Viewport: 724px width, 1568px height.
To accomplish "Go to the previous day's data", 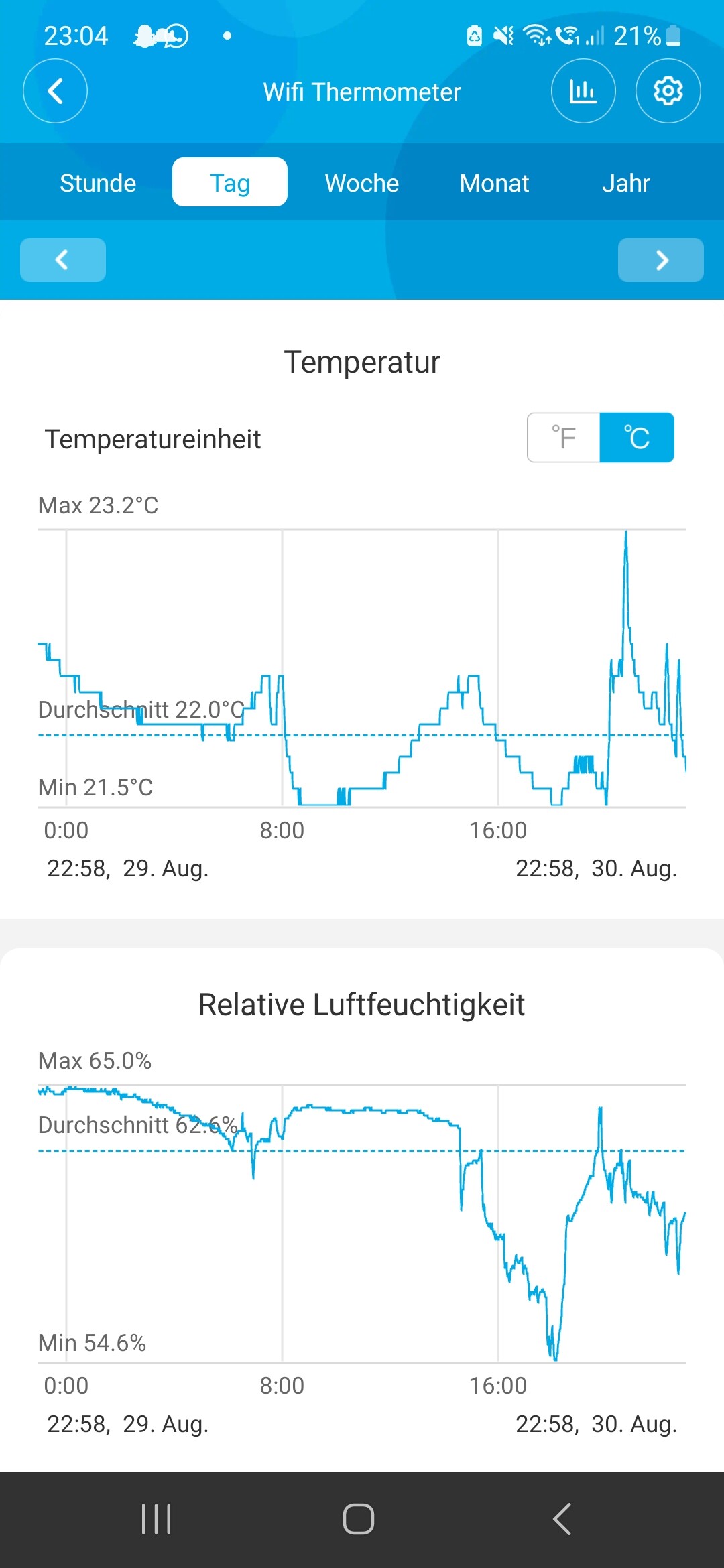I will pyautogui.click(x=63, y=260).
